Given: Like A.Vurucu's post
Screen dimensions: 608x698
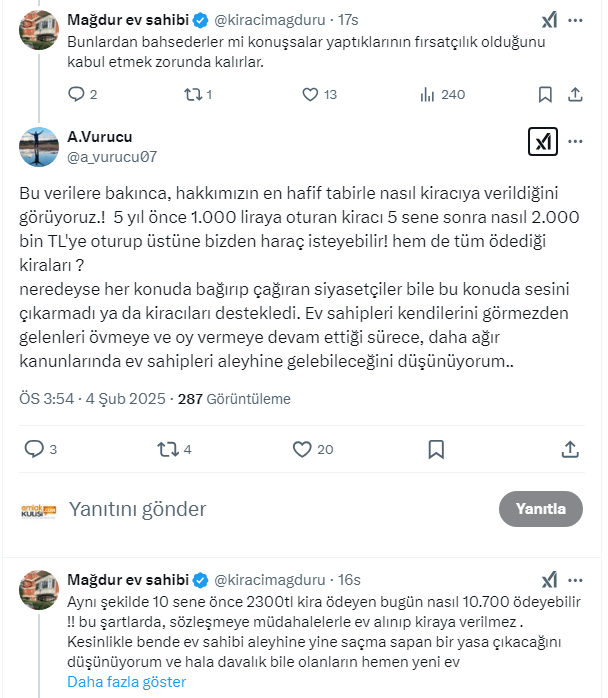Looking at the screenshot, I should tap(303, 449).
